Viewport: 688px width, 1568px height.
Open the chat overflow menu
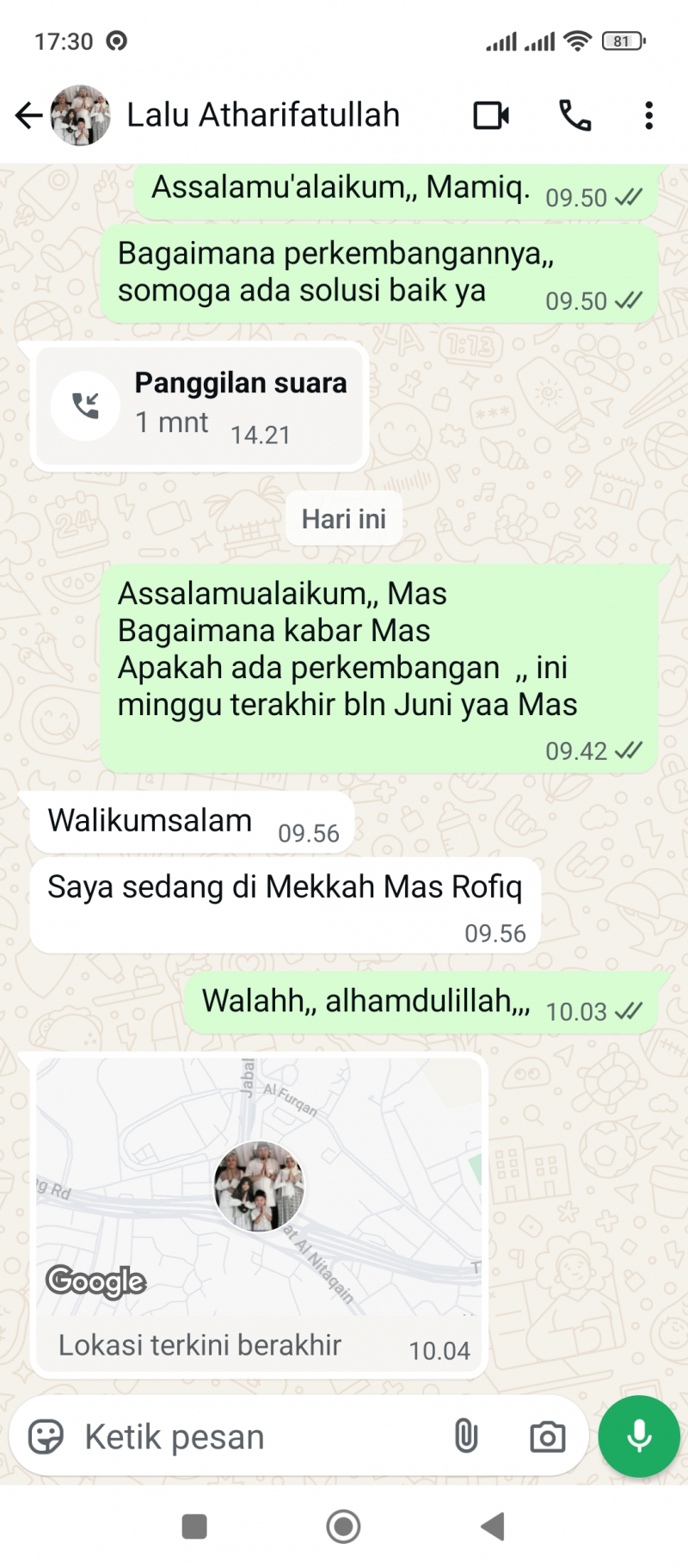pos(648,115)
